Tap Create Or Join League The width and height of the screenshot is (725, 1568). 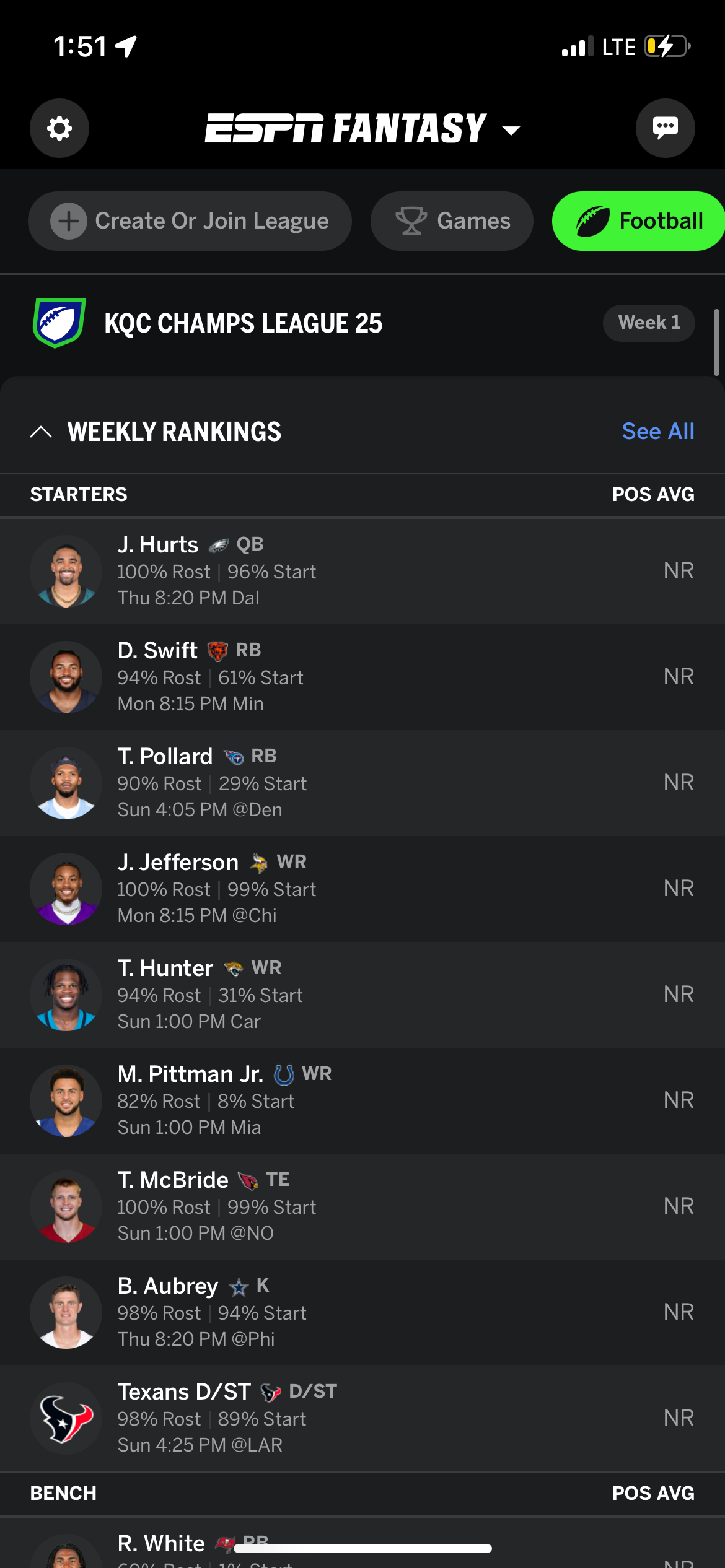tap(190, 221)
